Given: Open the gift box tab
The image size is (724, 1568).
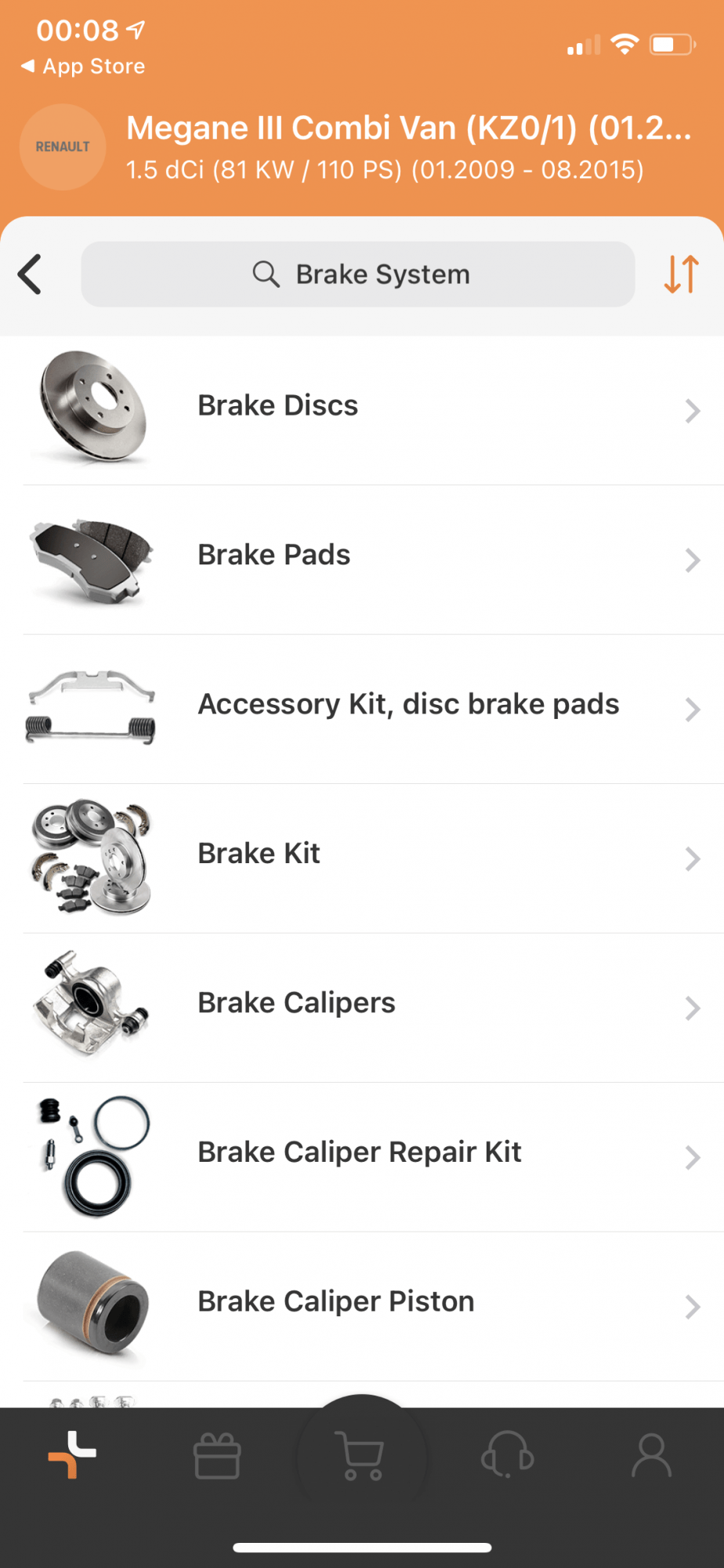Looking at the screenshot, I should click(217, 1456).
